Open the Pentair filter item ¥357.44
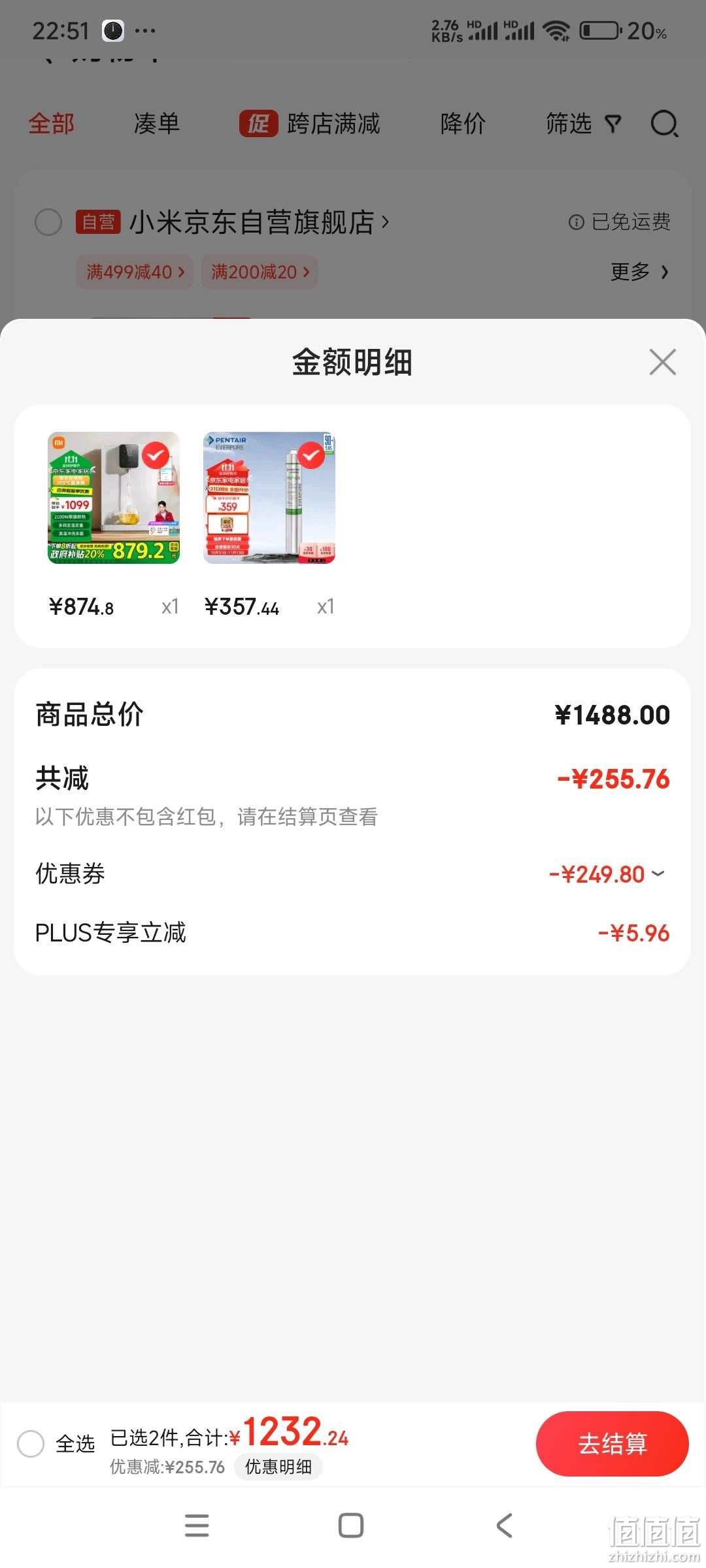706x1568 pixels. point(269,498)
